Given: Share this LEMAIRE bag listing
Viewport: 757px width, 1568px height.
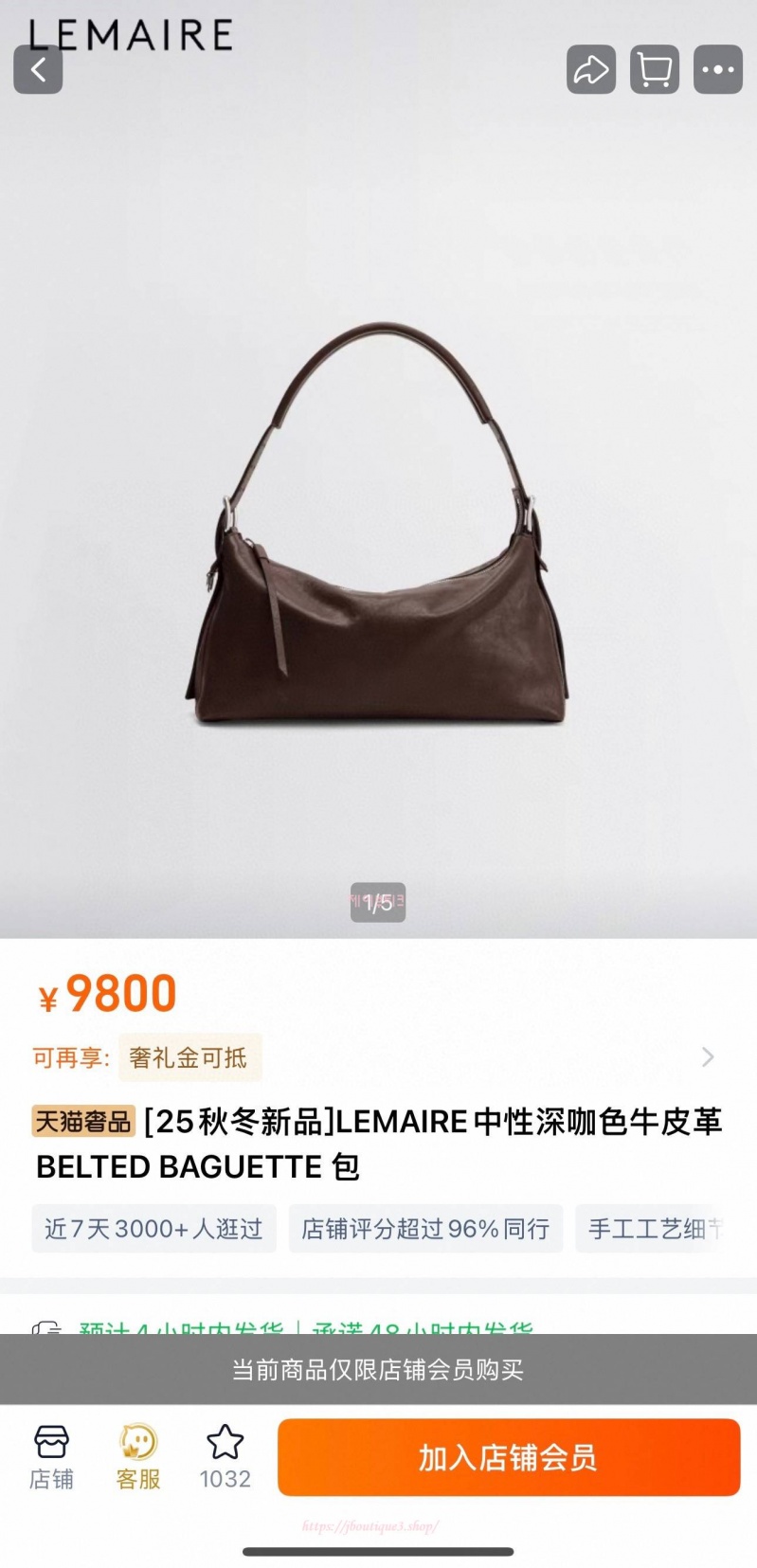Looking at the screenshot, I should (591, 69).
